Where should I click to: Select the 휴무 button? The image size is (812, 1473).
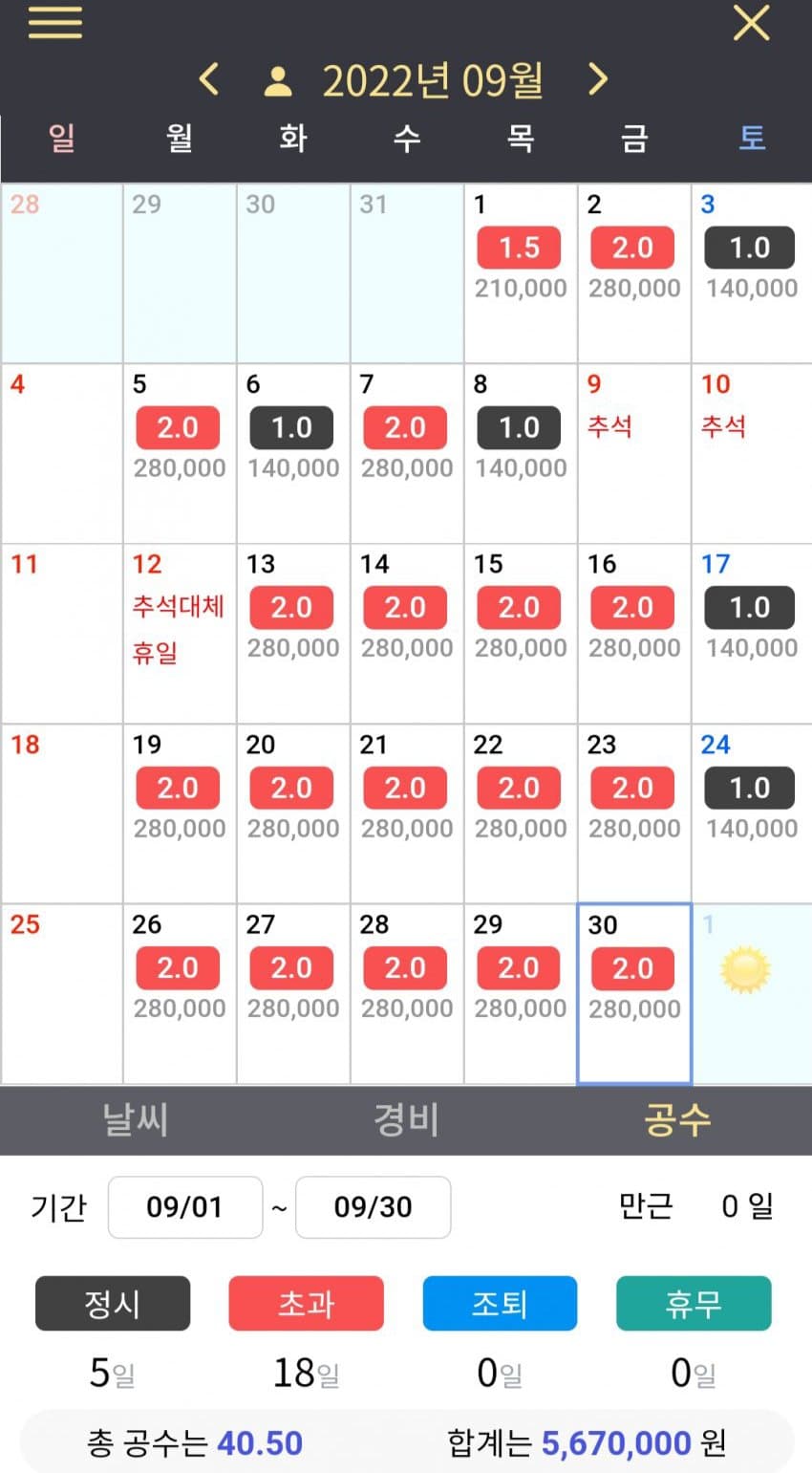[694, 1303]
